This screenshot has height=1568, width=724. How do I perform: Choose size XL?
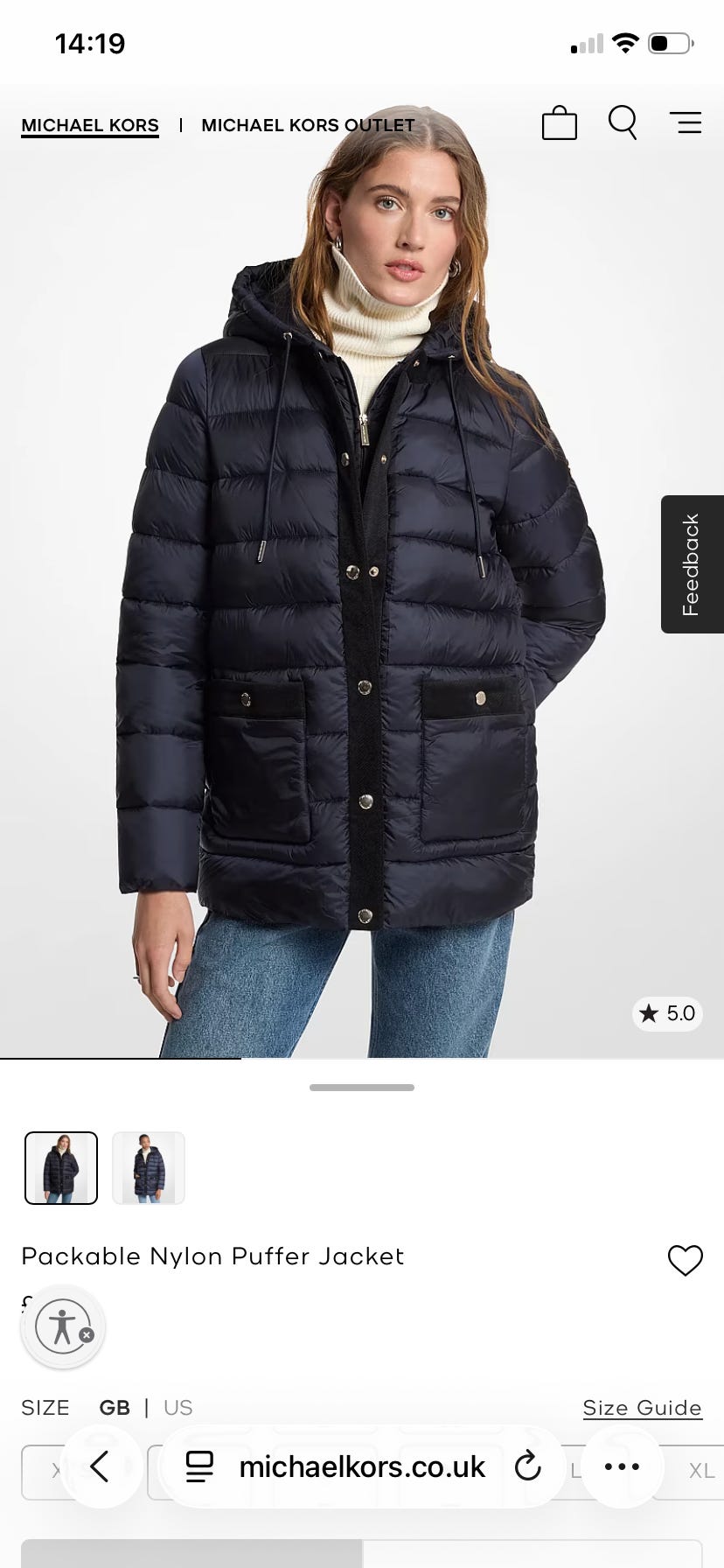tap(701, 1471)
